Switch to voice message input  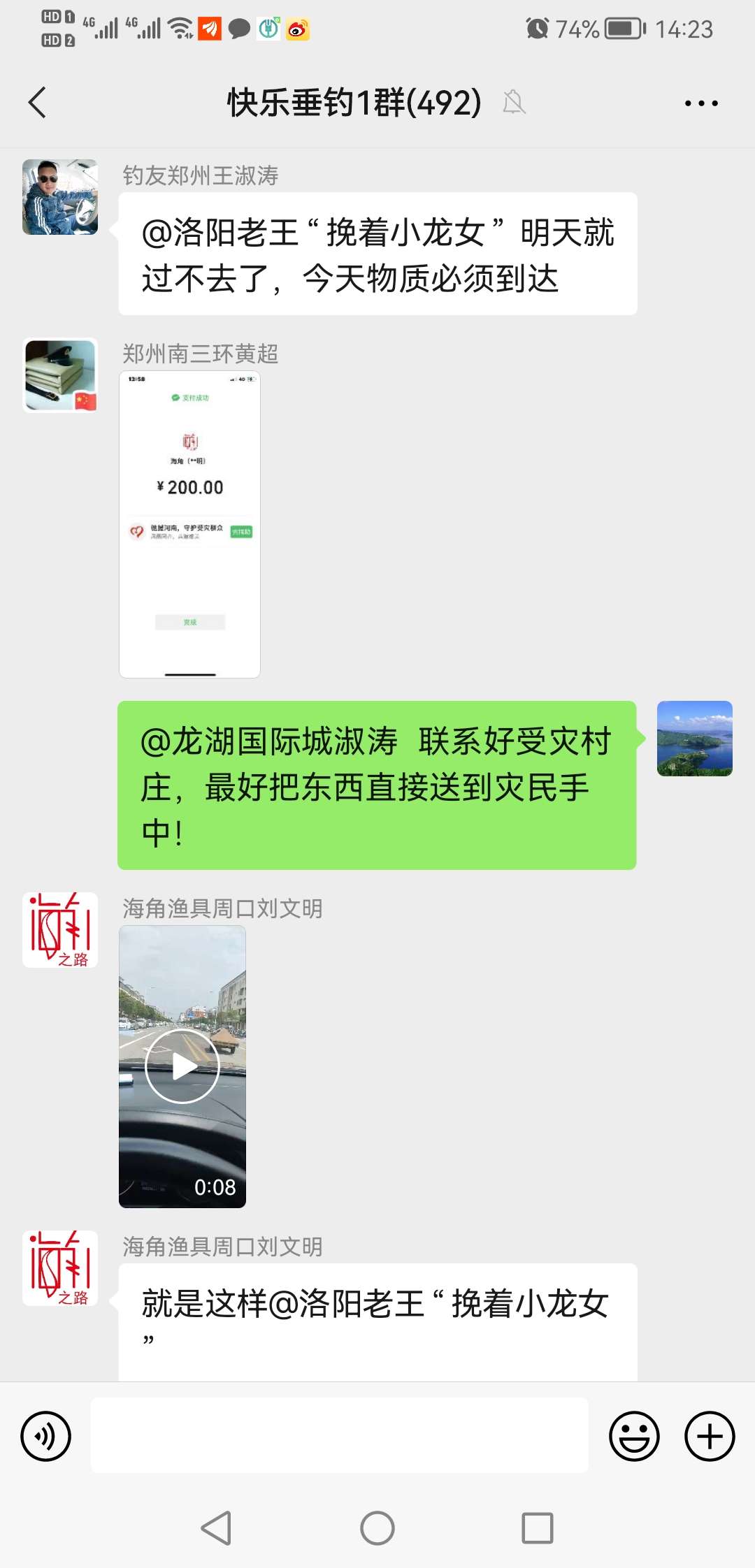tap(46, 1437)
